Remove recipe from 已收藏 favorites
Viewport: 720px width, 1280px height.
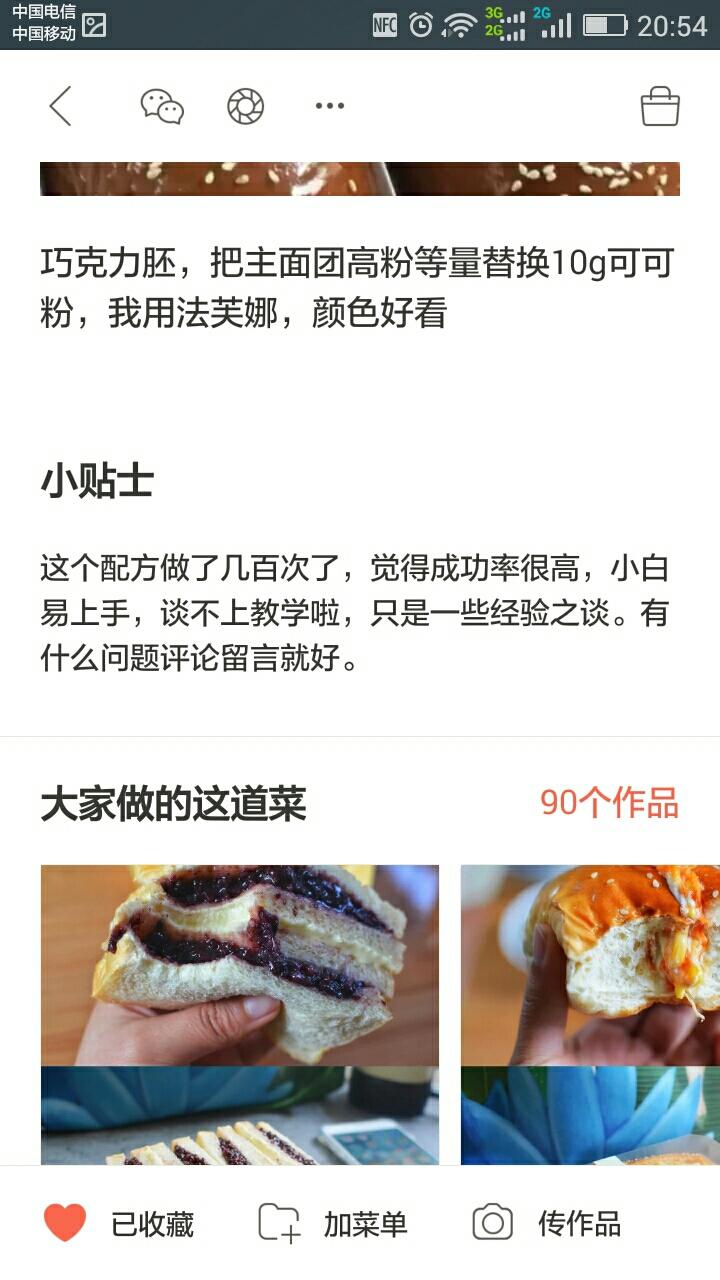tap(119, 1223)
